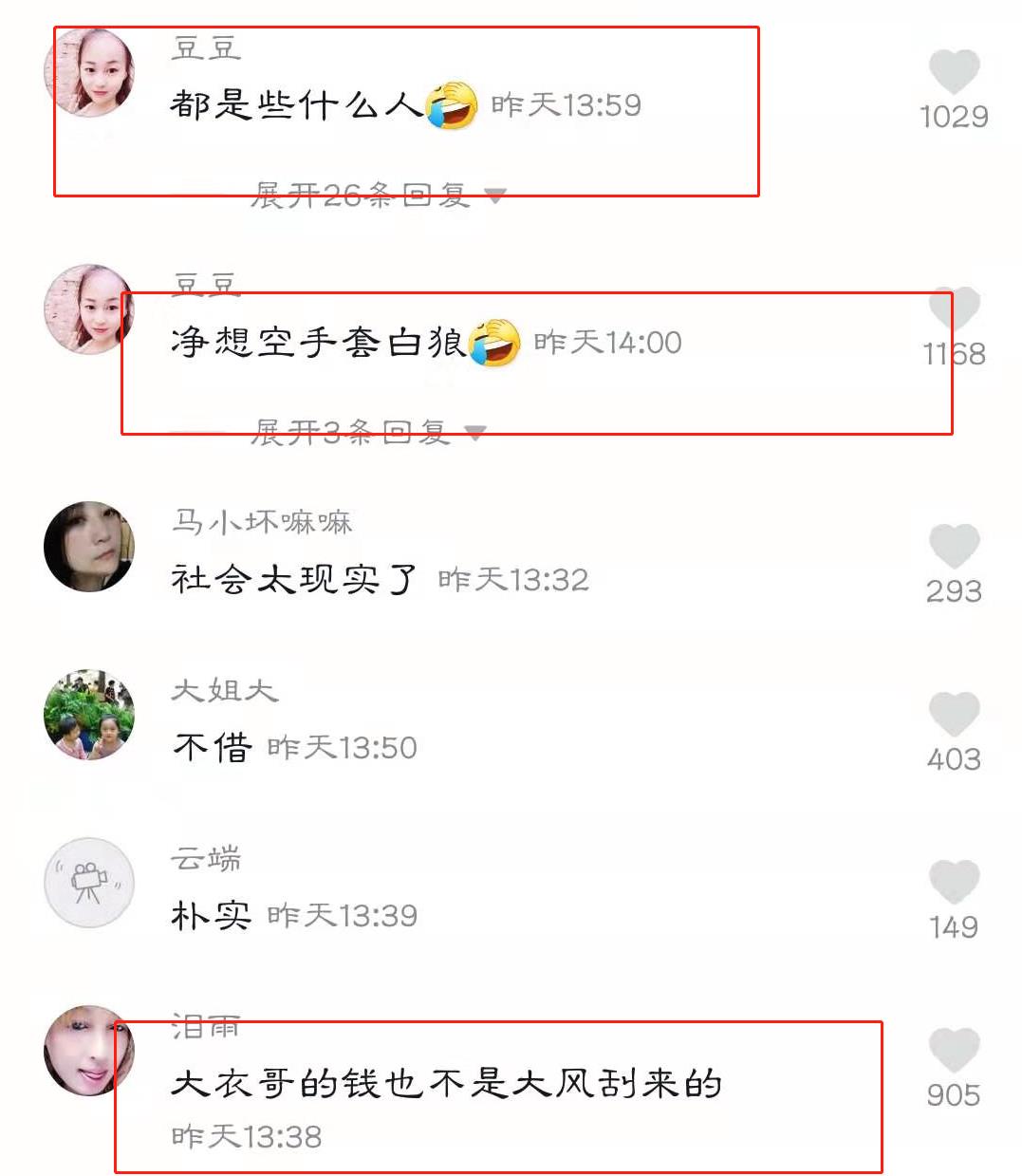Like 大姐大's comment '不借'

[x=953, y=714]
